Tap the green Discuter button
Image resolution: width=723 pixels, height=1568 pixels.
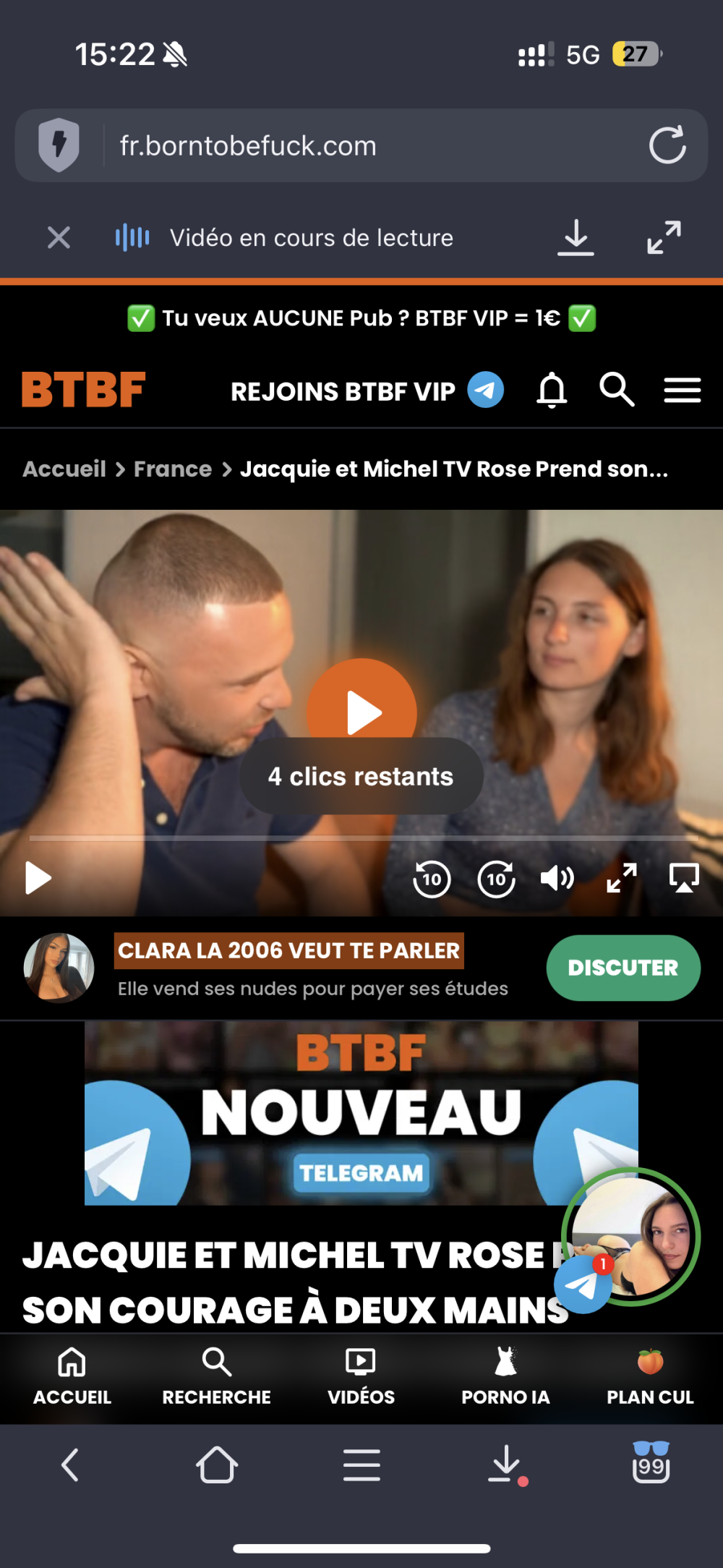click(623, 968)
